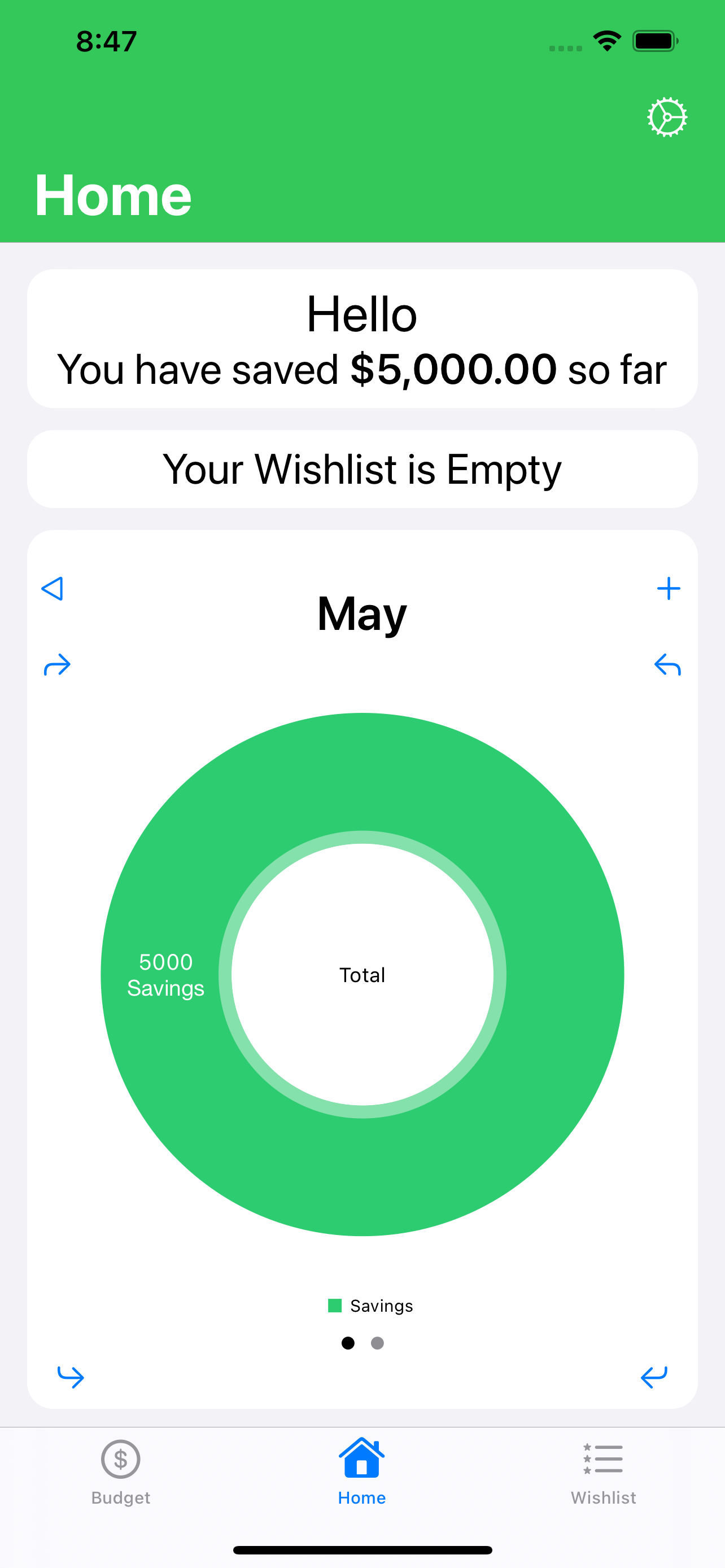Tap the back triangle to view April

coord(52,588)
